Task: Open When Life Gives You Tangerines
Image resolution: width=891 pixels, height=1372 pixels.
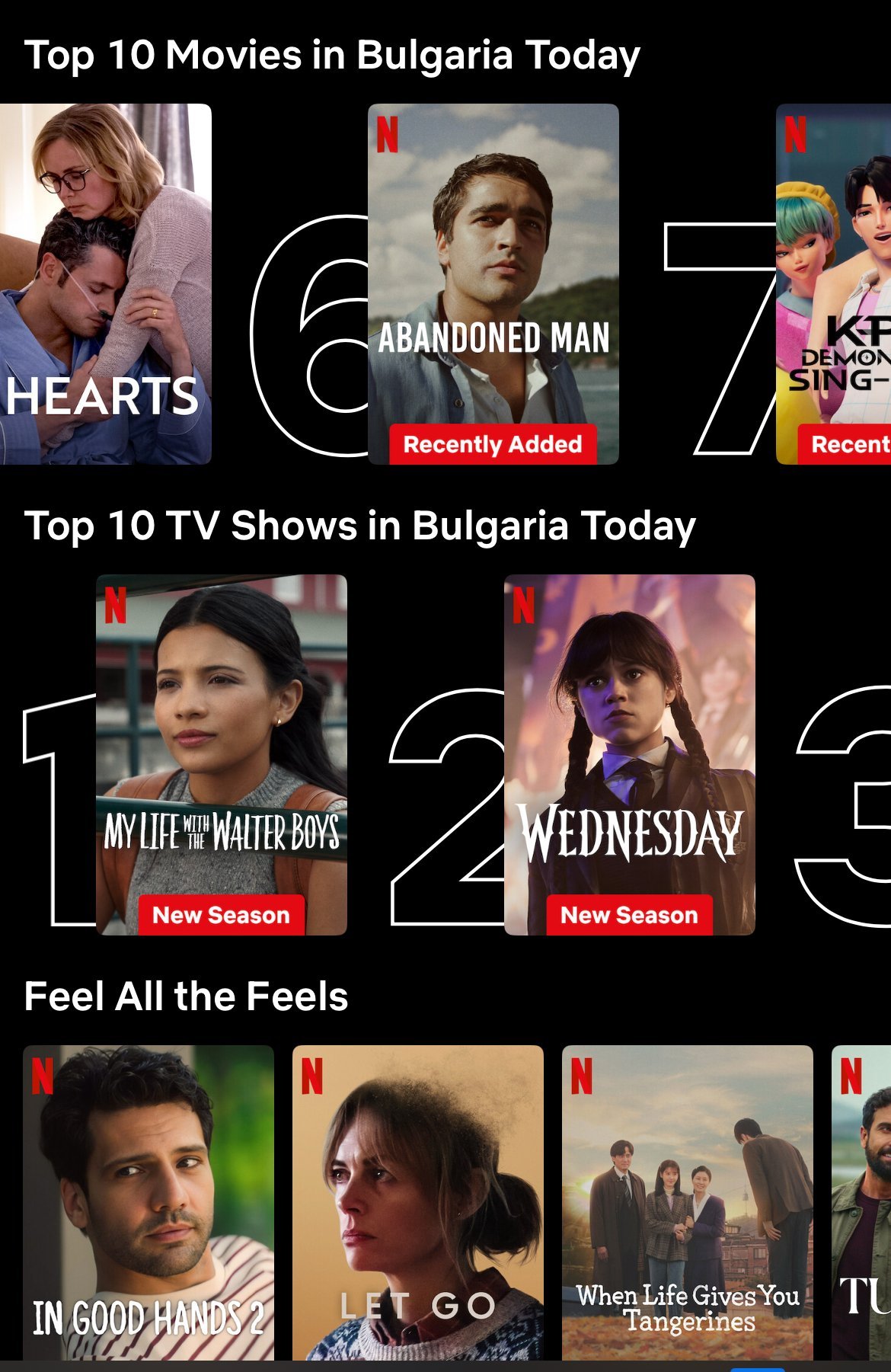Action: 688,1203
